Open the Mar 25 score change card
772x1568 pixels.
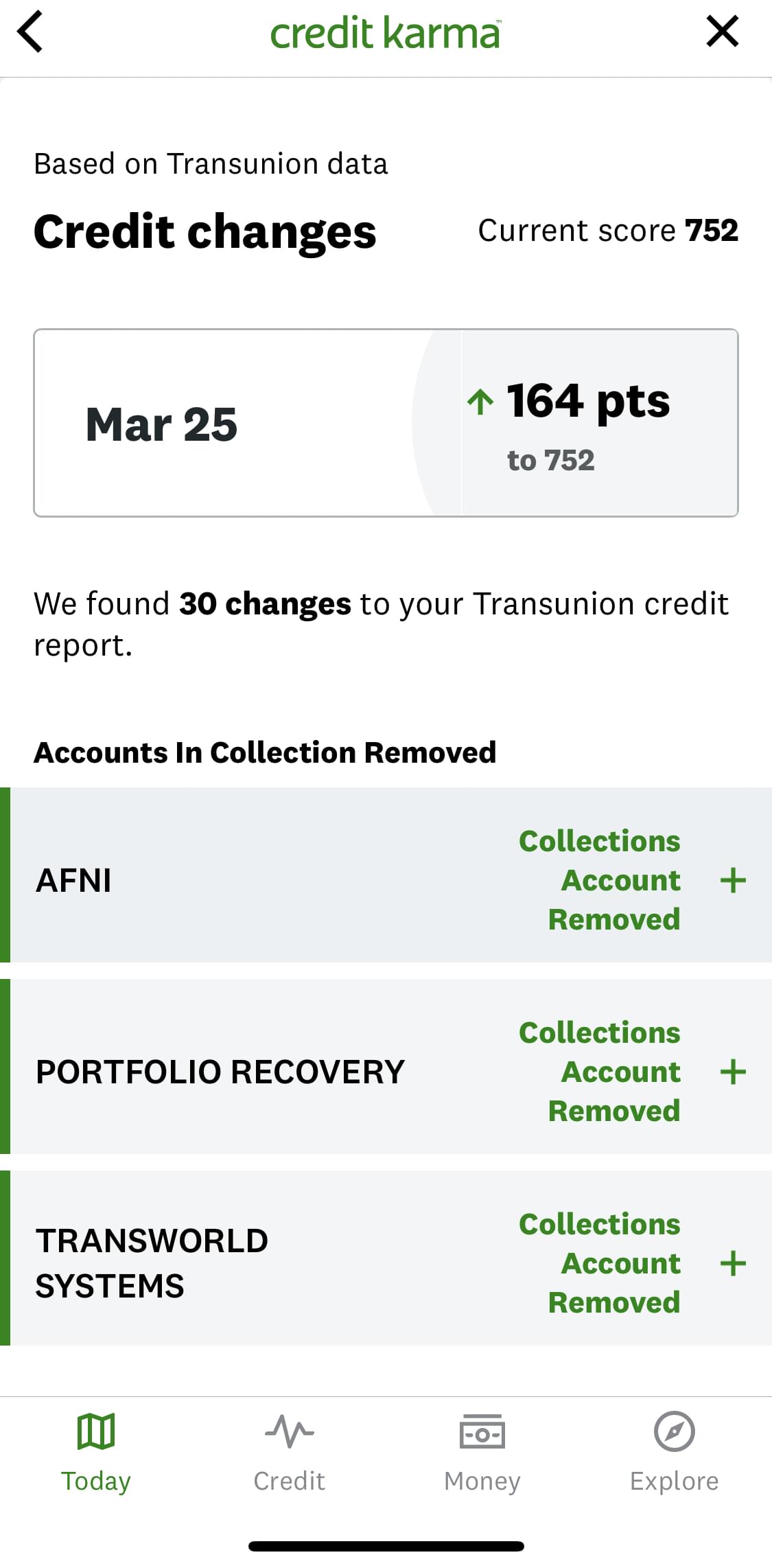(x=386, y=423)
